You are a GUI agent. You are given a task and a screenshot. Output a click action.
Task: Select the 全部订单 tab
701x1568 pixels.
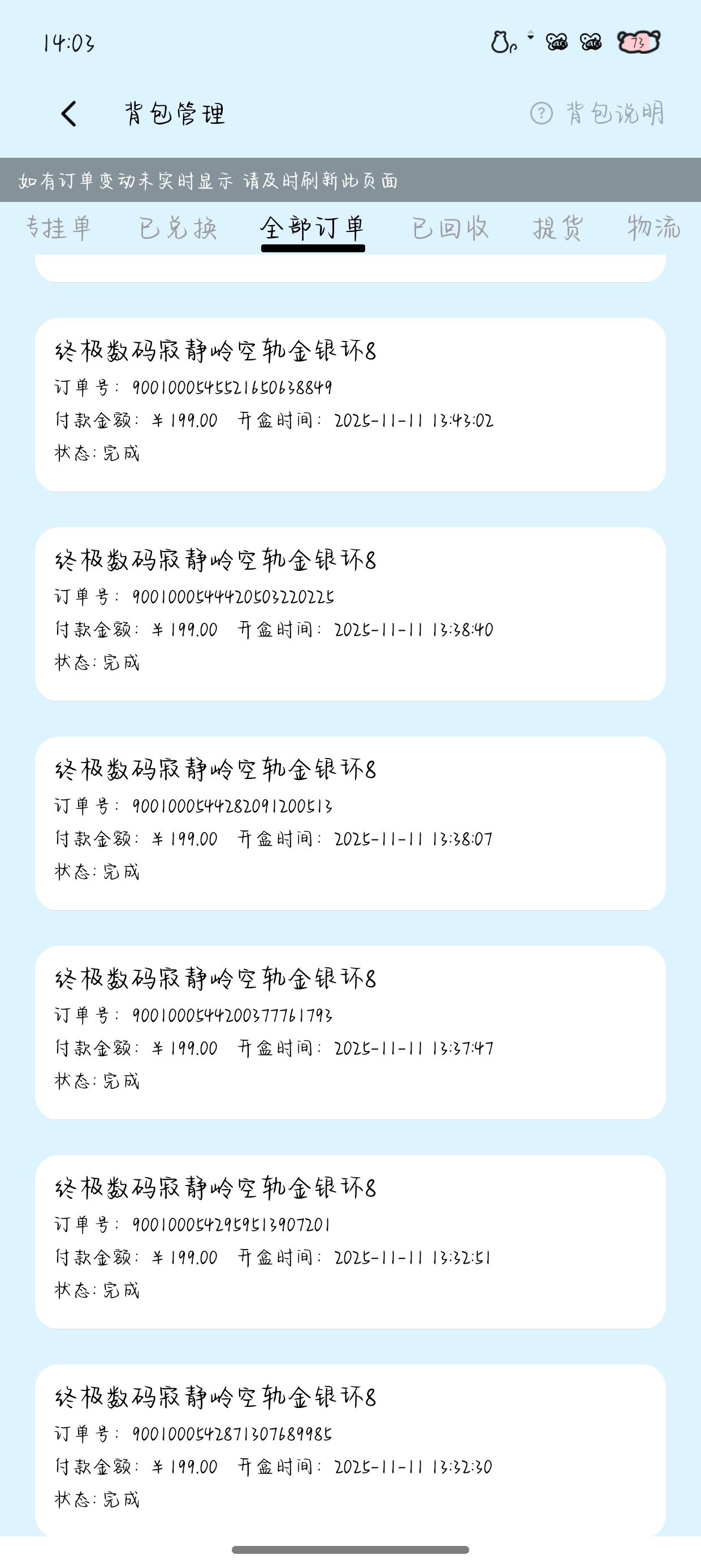(x=312, y=229)
